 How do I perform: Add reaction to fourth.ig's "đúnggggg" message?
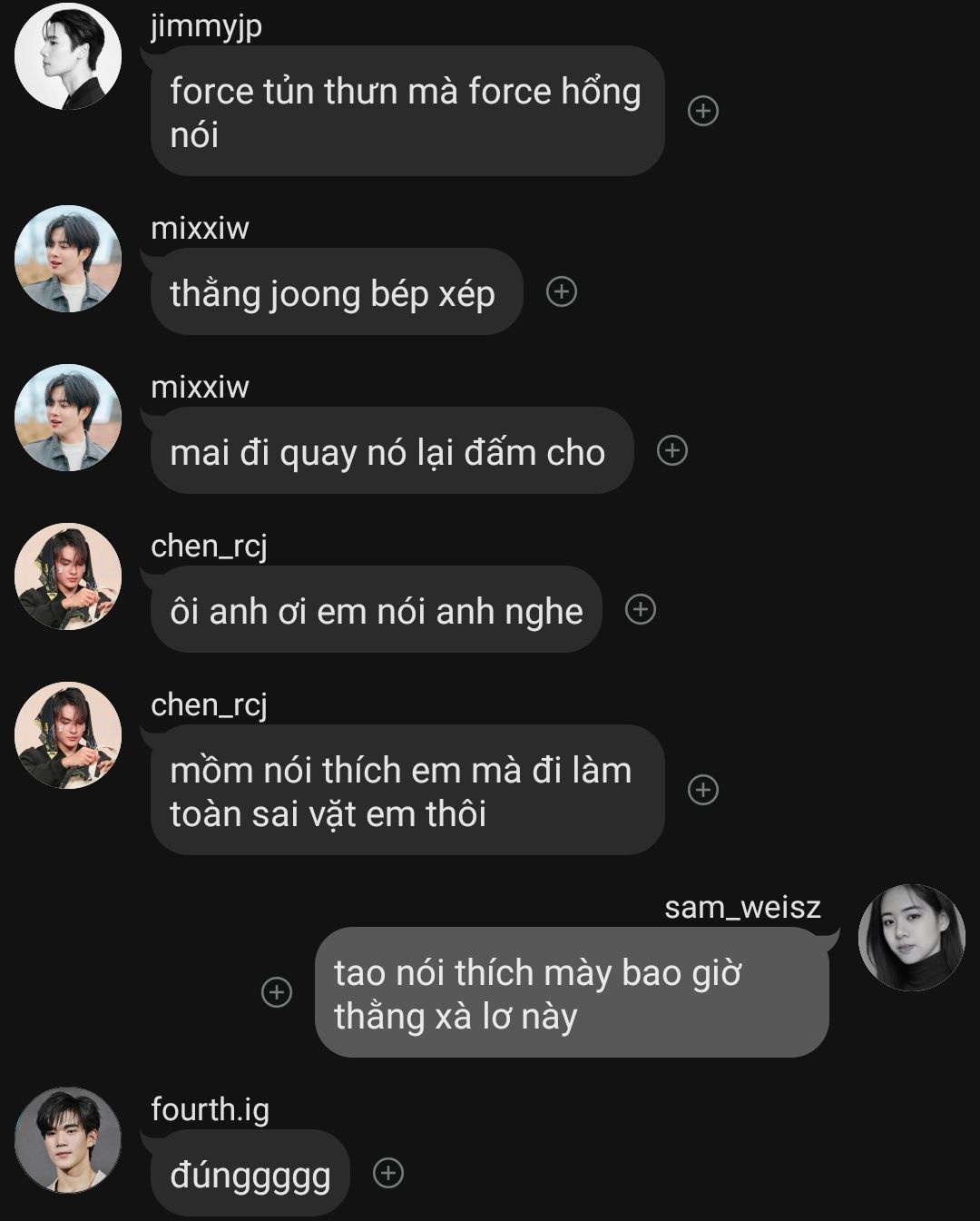point(388,1173)
